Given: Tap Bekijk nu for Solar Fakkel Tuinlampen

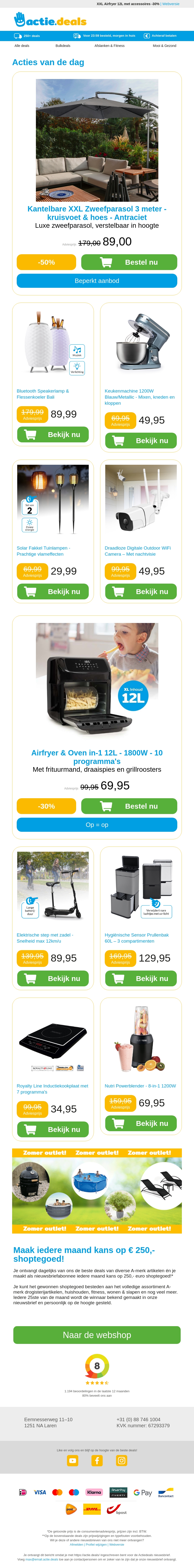Looking at the screenshot, I should click(x=53, y=592).
